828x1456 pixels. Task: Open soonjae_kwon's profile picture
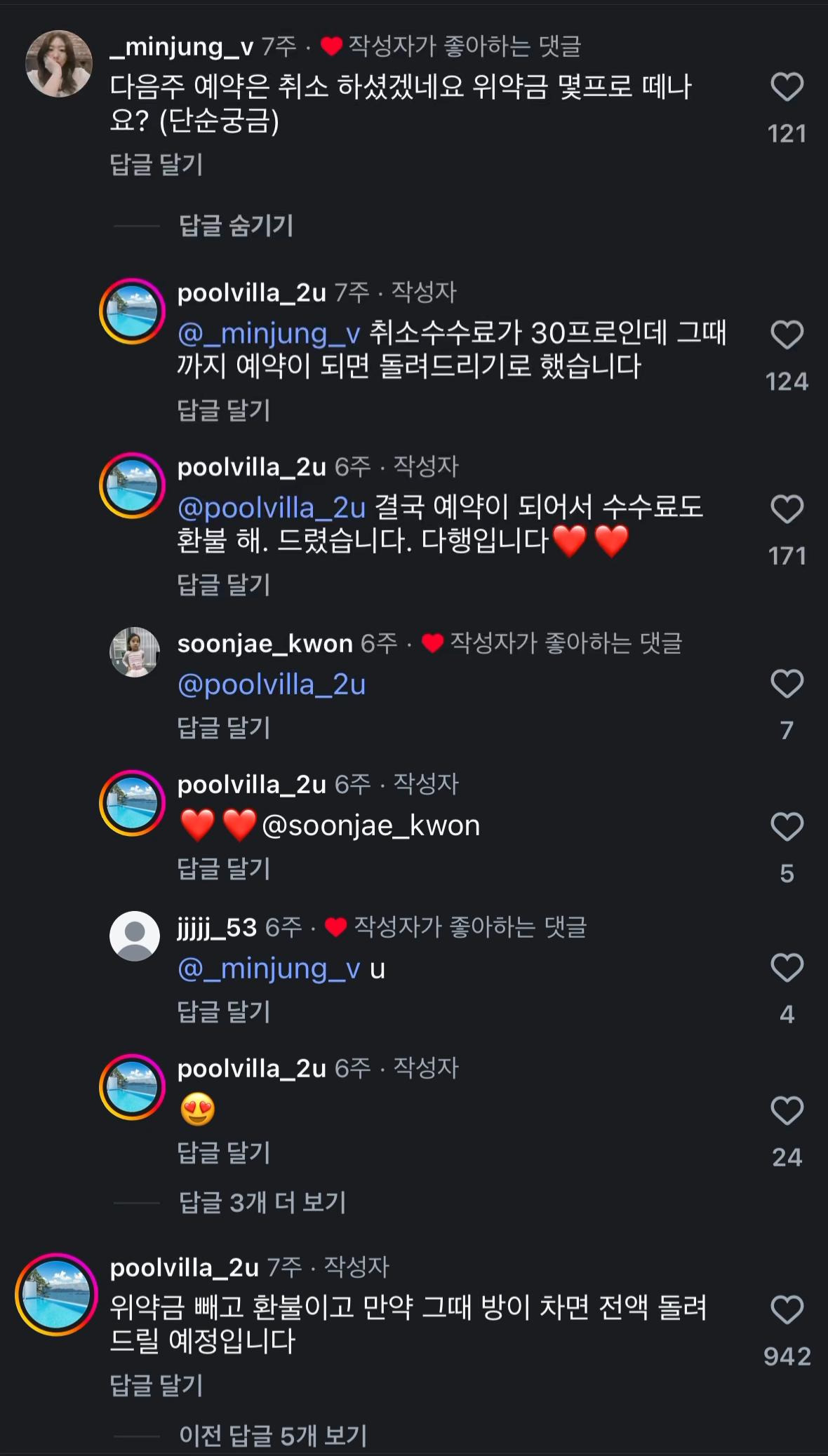click(x=135, y=652)
